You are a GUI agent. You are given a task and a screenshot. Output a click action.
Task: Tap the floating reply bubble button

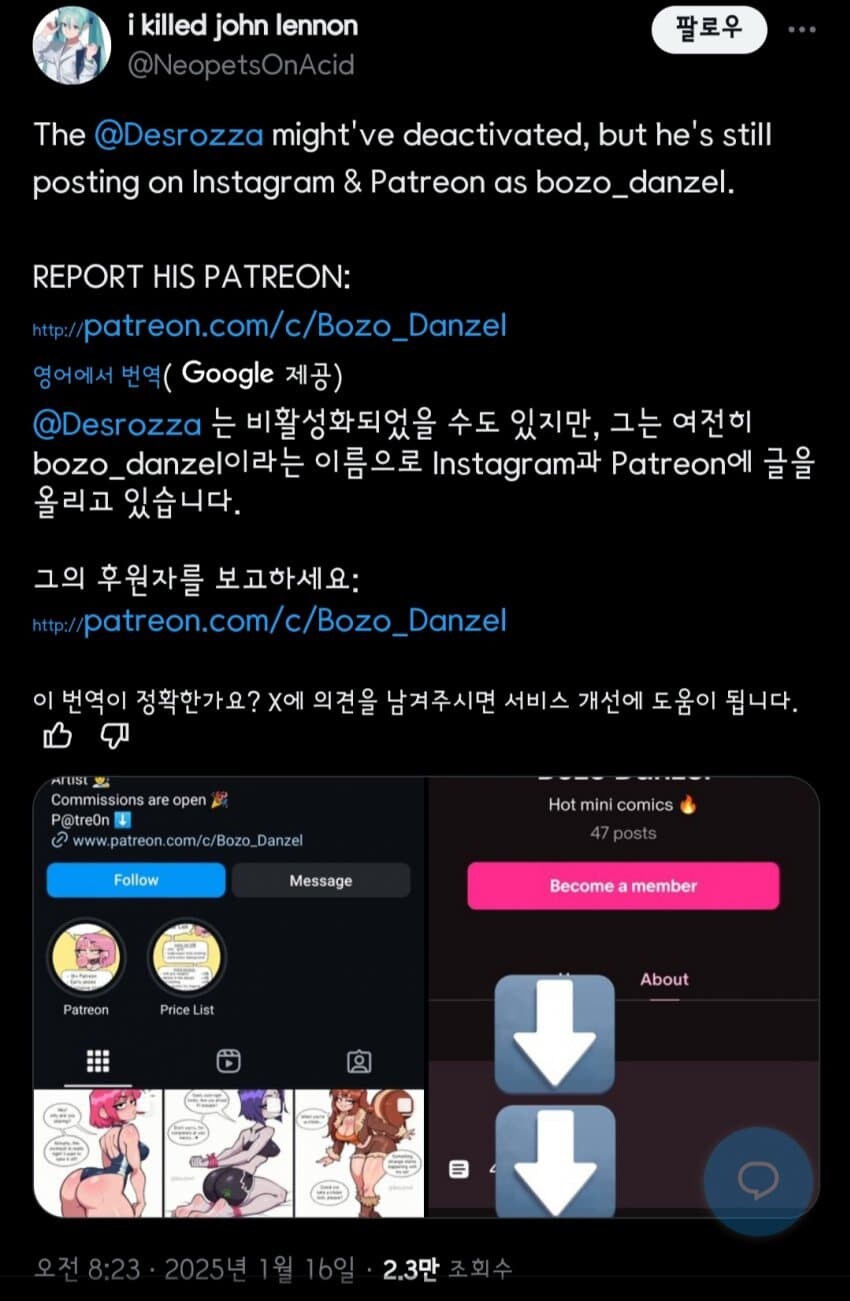click(x=757, y=1180)
